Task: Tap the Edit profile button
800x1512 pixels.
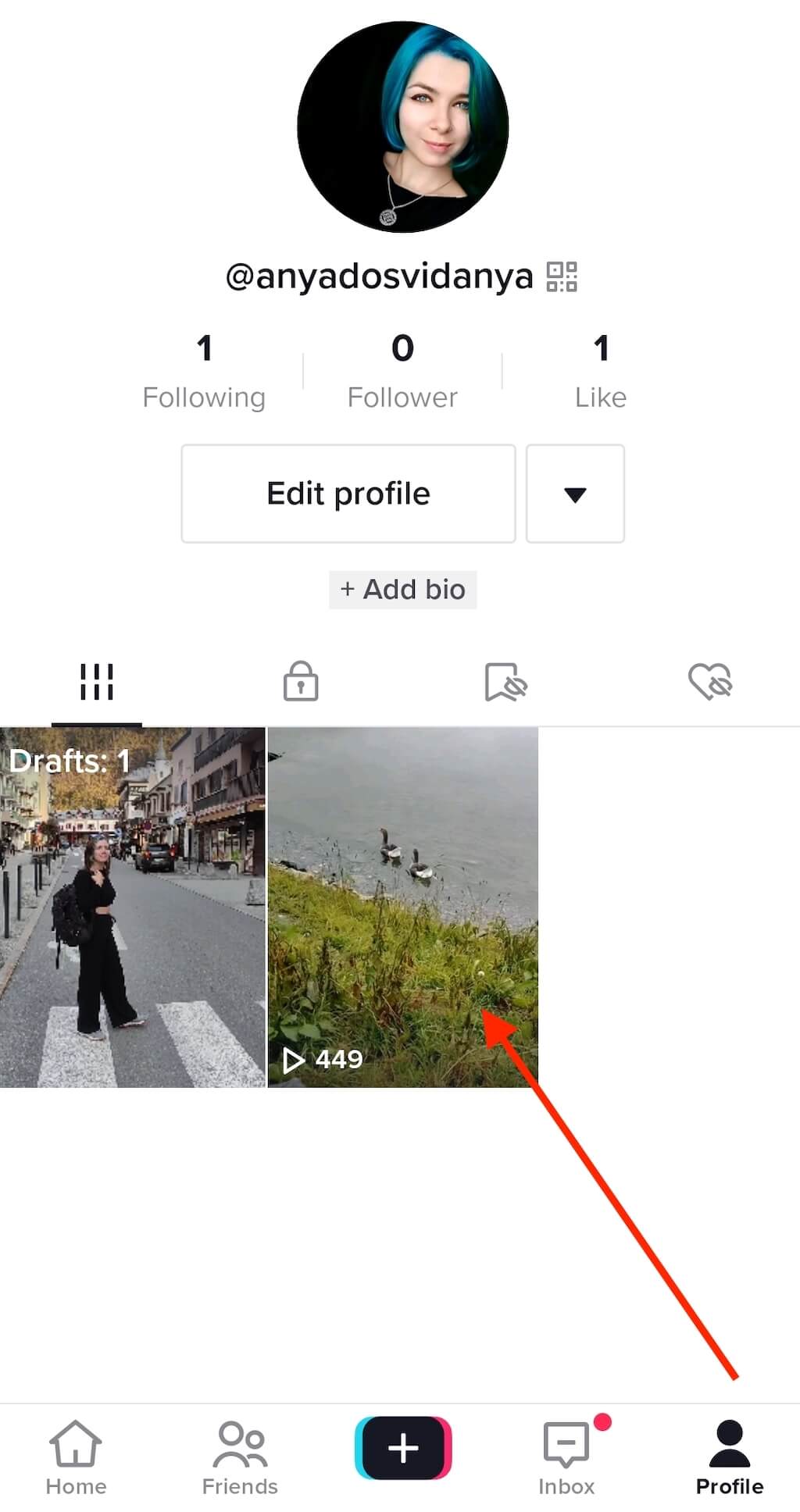Action: 348,494
